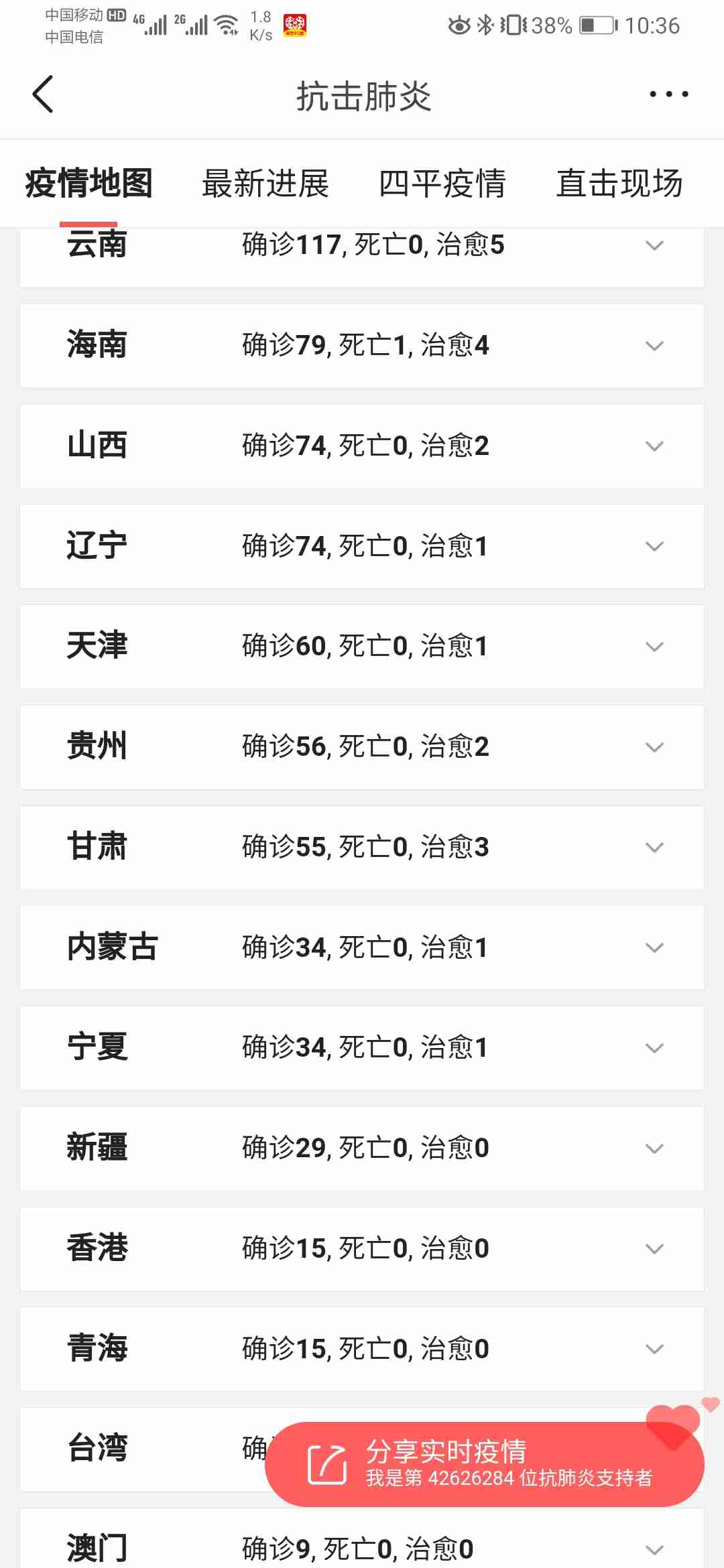The image size is (724, 1568).
Task: Expand the 山西 row
Action: pos(654,446)
